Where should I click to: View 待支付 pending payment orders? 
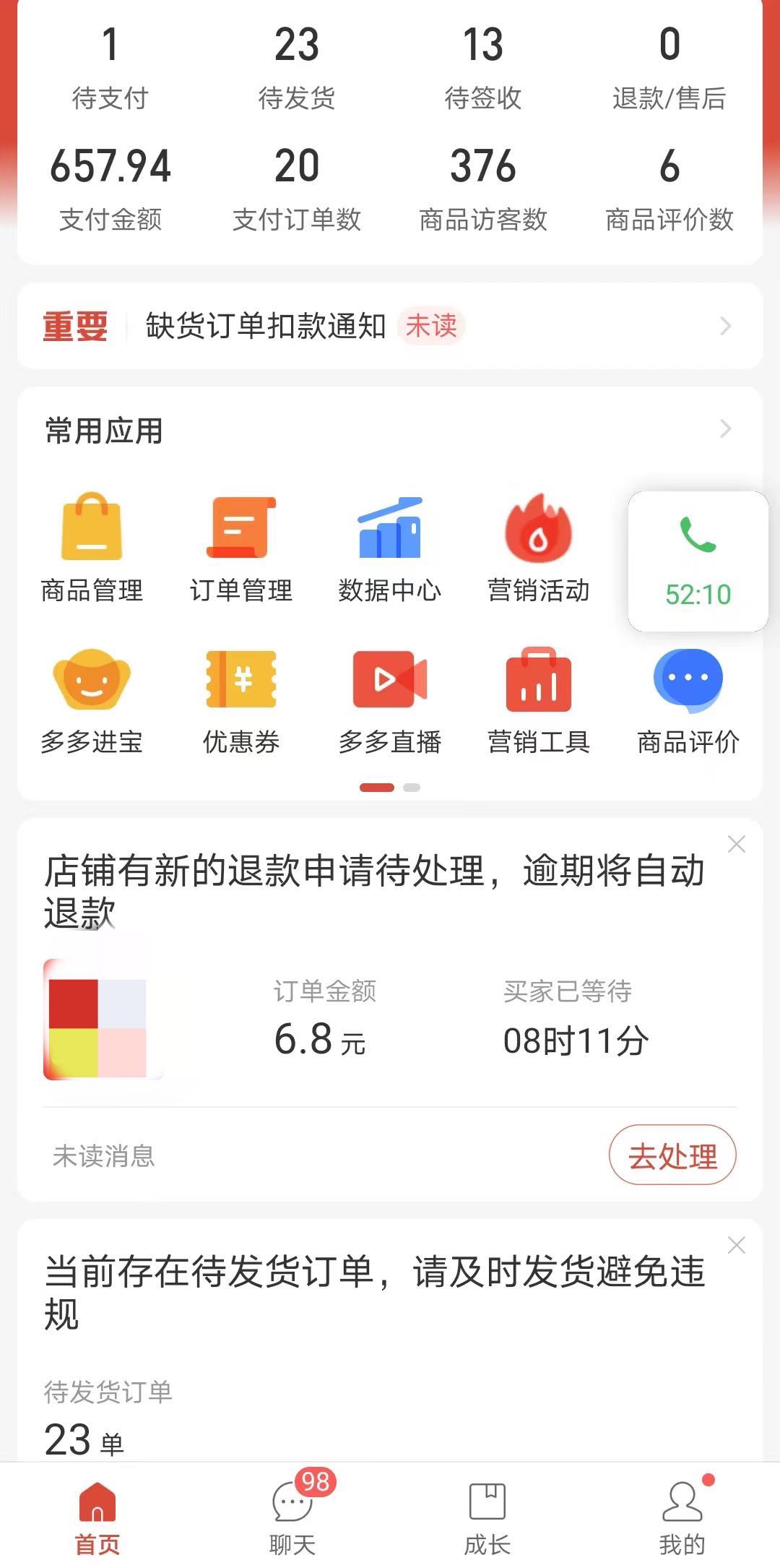(110, 66)
